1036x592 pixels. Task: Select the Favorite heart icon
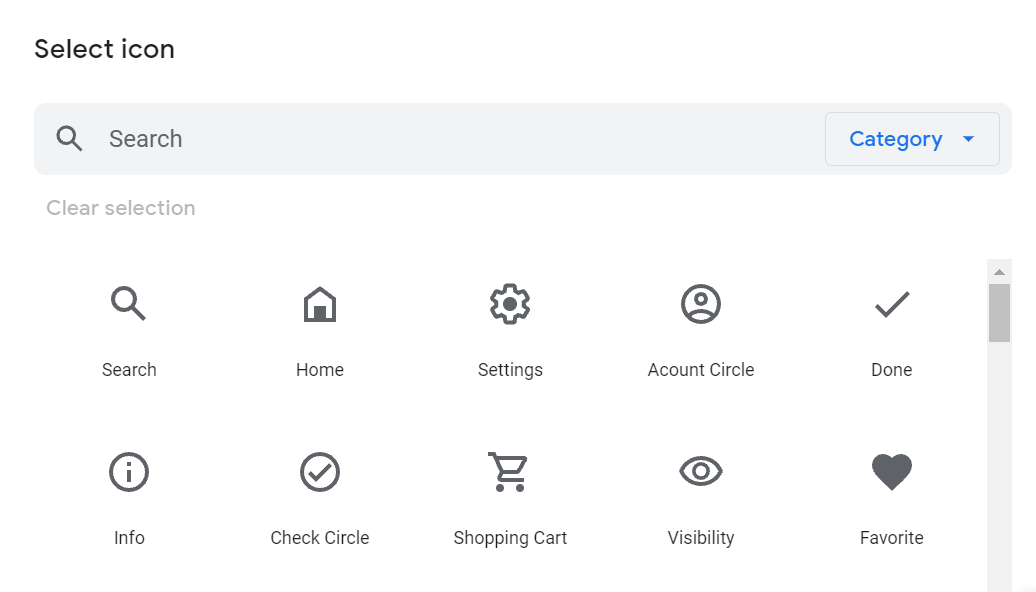pyautogui.click(x=891, y=472)
